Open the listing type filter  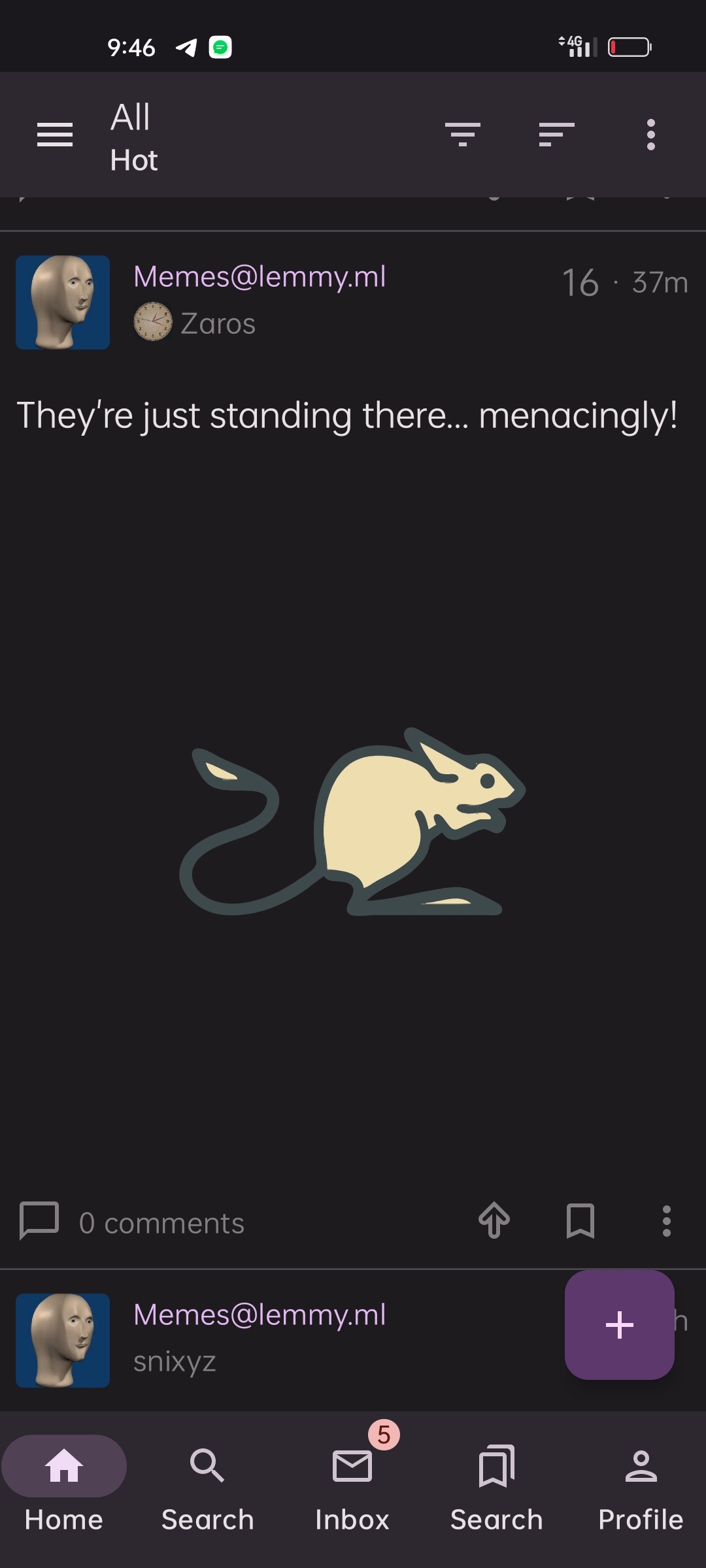click(x=463, y=135)
